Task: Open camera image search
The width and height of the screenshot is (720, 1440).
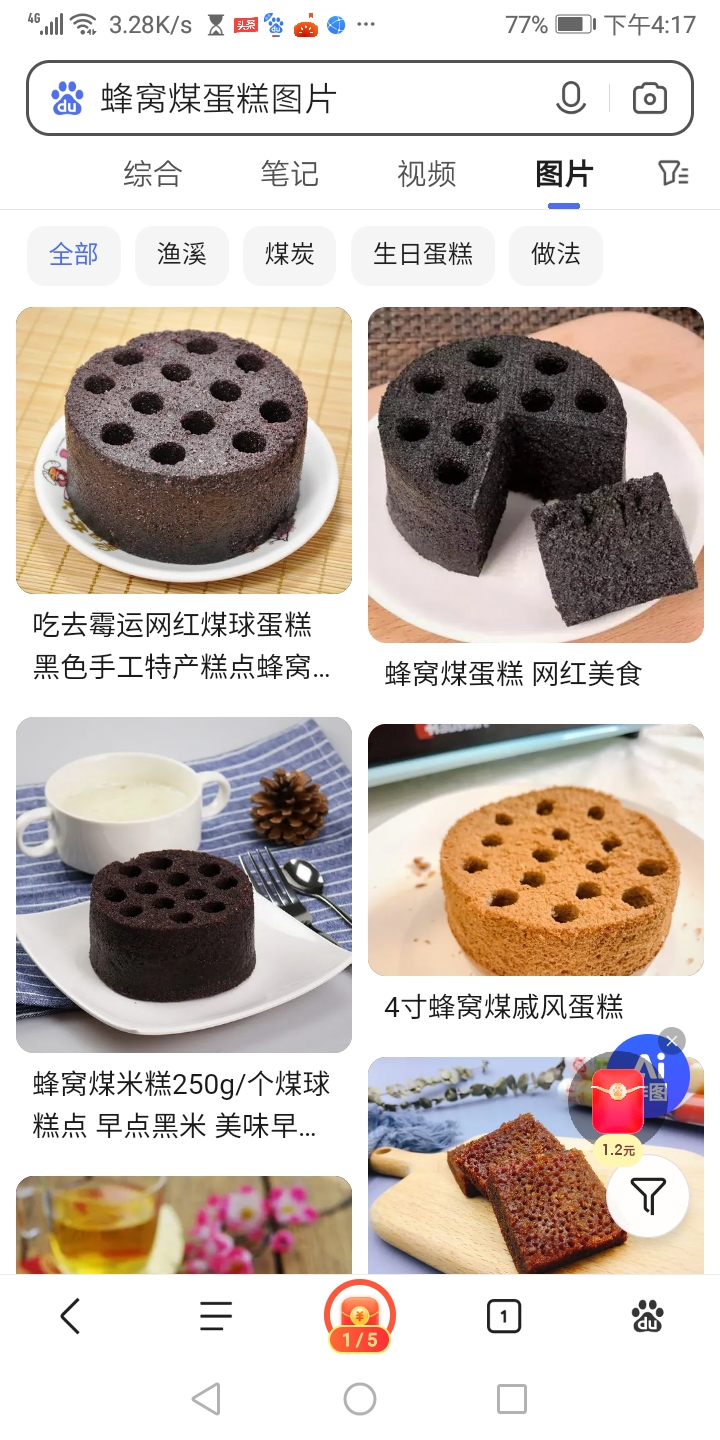Action: click(x=649, y=98)
